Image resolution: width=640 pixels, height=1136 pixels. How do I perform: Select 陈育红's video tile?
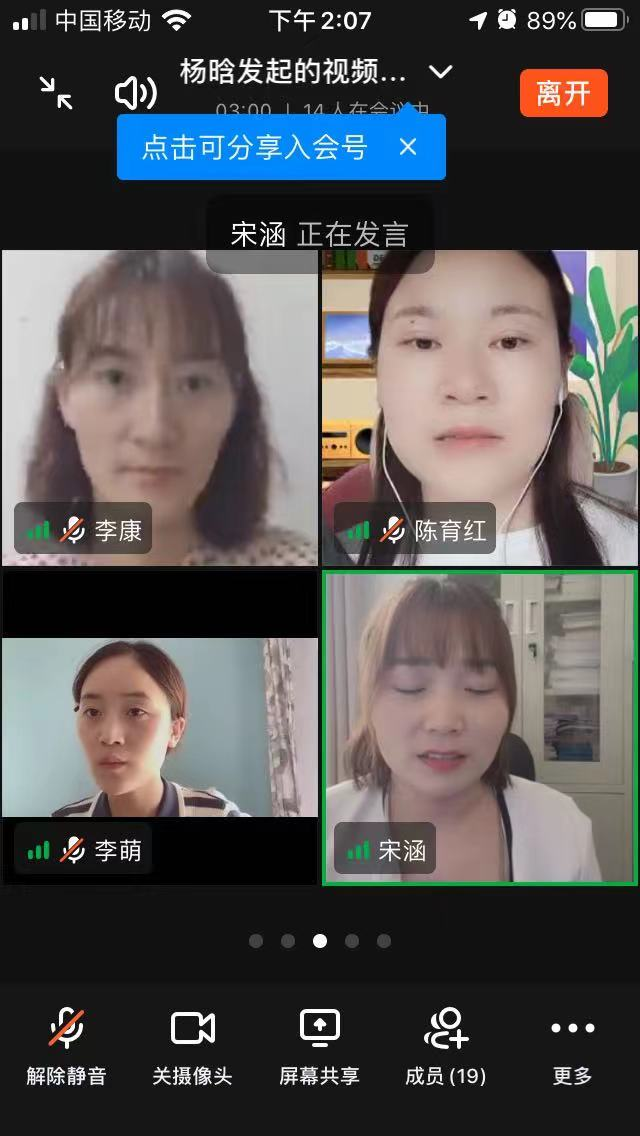pyautogui.click(x=480, y=408)
